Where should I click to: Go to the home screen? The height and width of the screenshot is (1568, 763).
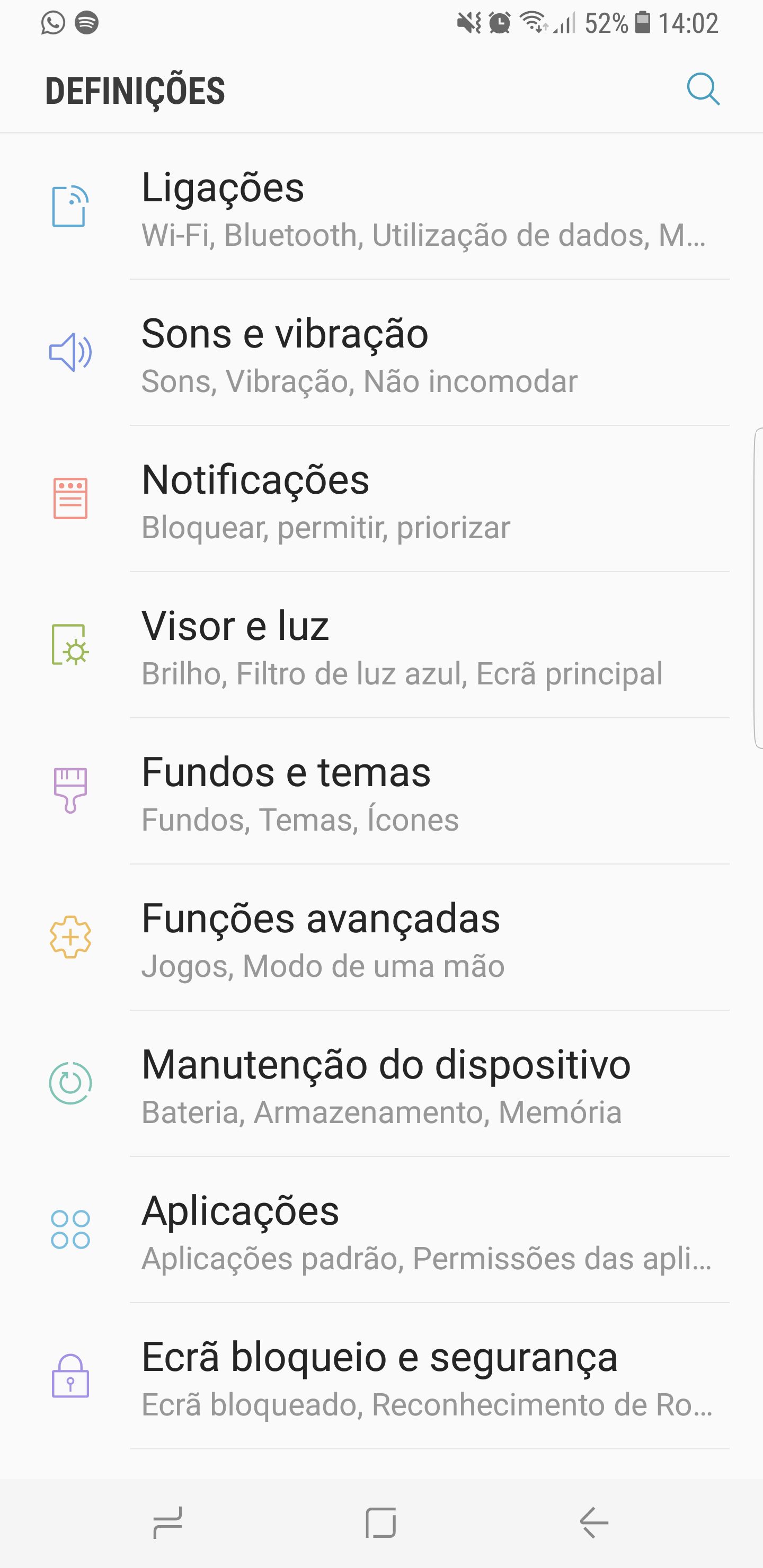(381, 1523)
